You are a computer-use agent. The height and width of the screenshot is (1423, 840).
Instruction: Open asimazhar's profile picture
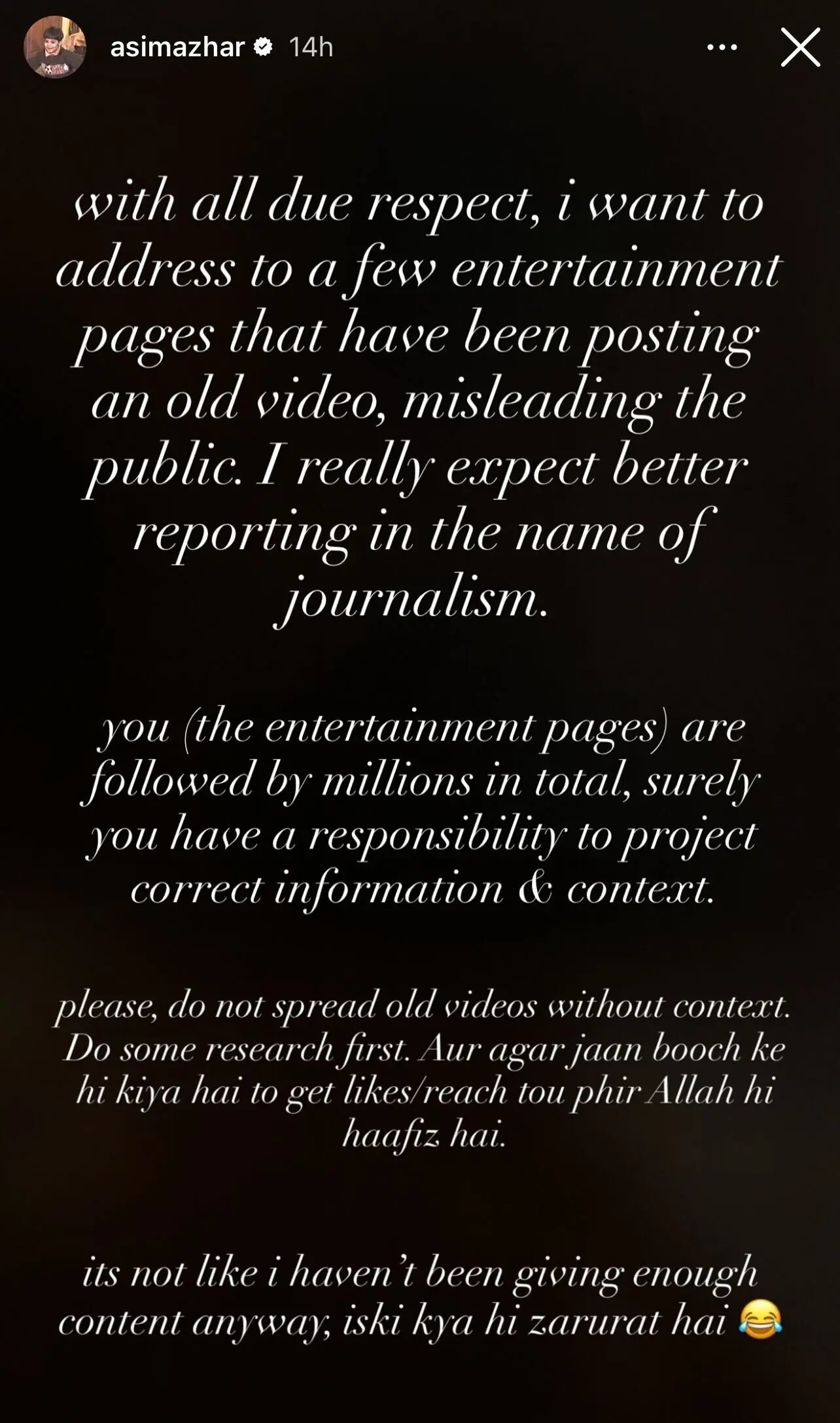[x=55, y=47]
